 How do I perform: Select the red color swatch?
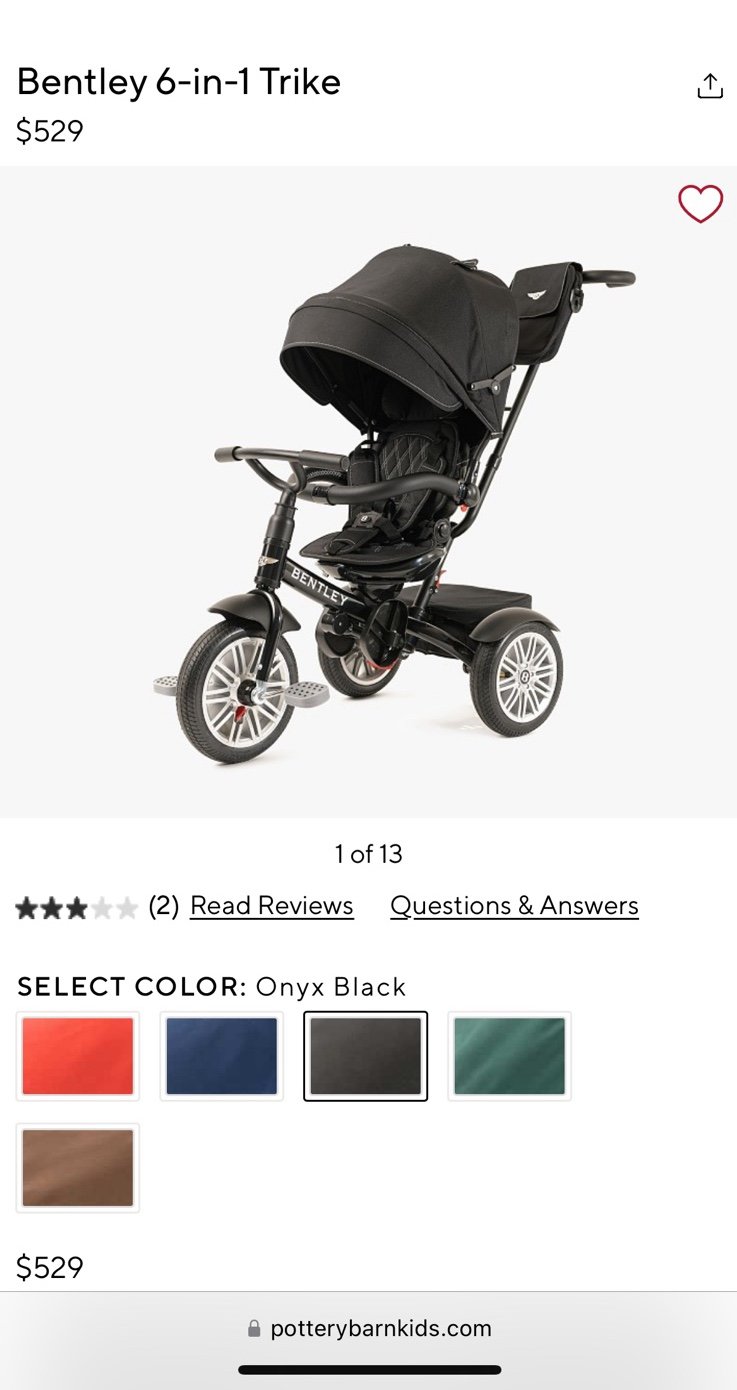click(78, 1056)
